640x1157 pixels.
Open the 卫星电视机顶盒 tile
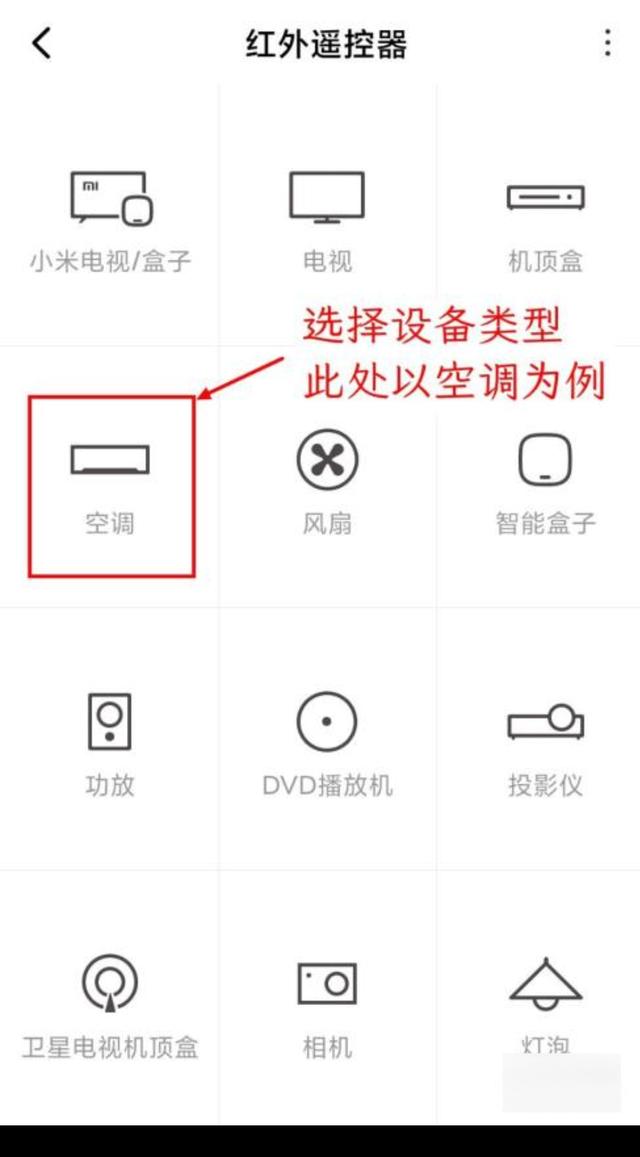coord(110,1005)
